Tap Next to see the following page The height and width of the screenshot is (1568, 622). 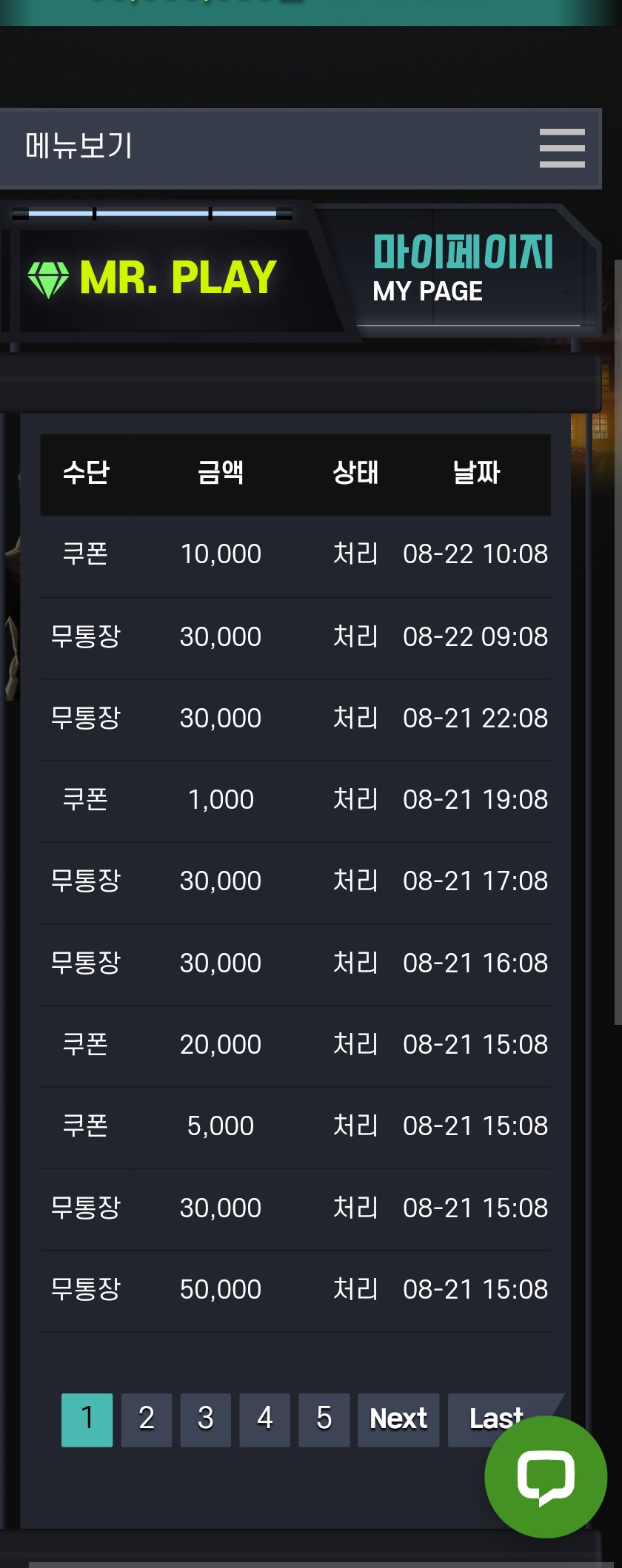398,1419
